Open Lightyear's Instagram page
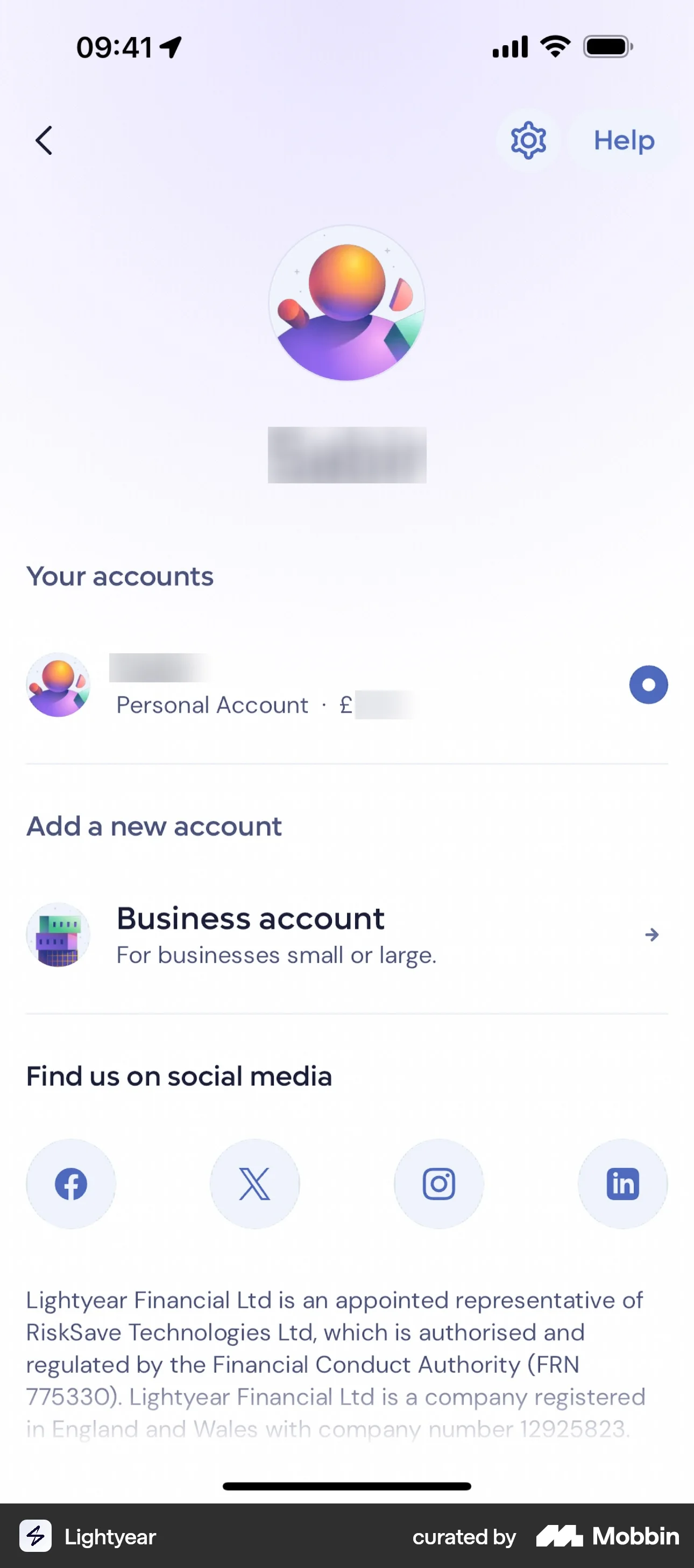Viewport: 694px width, 1568px height. pyautogui.click(x=439, y=1184)
